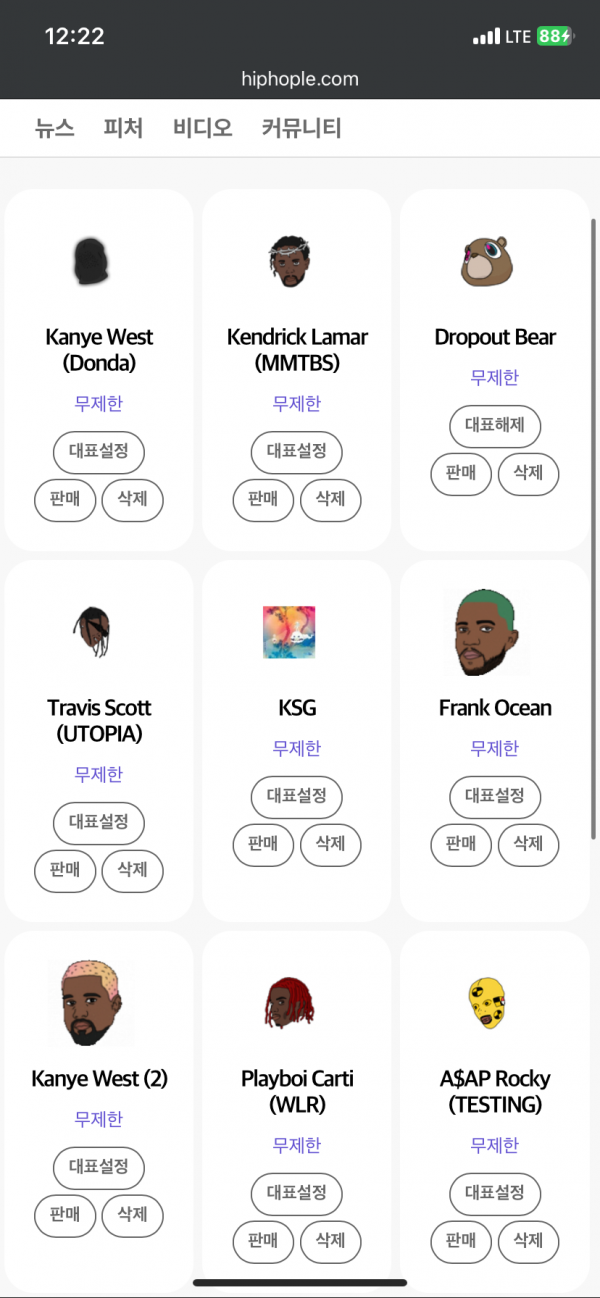Screen dimensions: 600x1298
Task: Delete the Frank Ocean item
Action: pyautogui.click(x=528, y=845)
